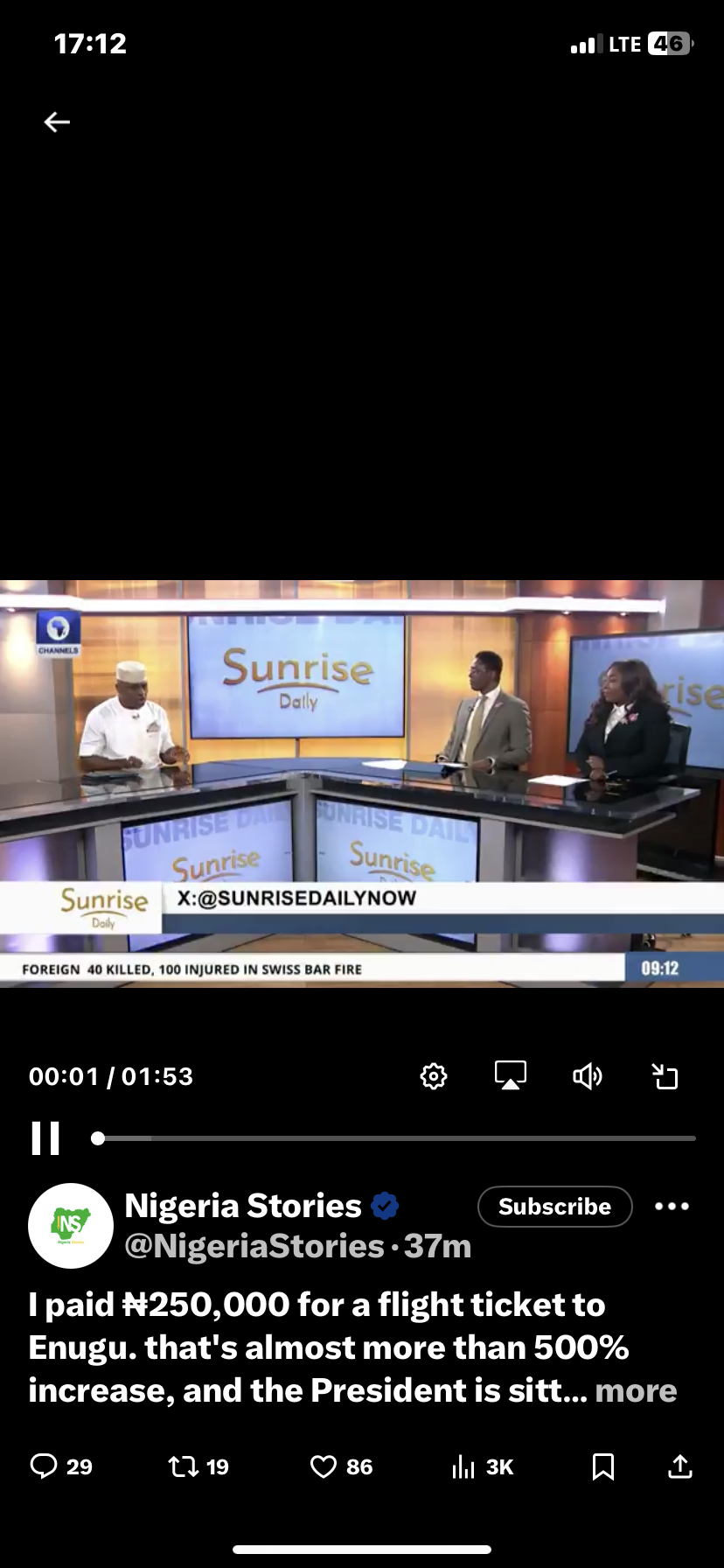
Task: Open the post's three-dot overflow menu
Action: [672, 1207]
